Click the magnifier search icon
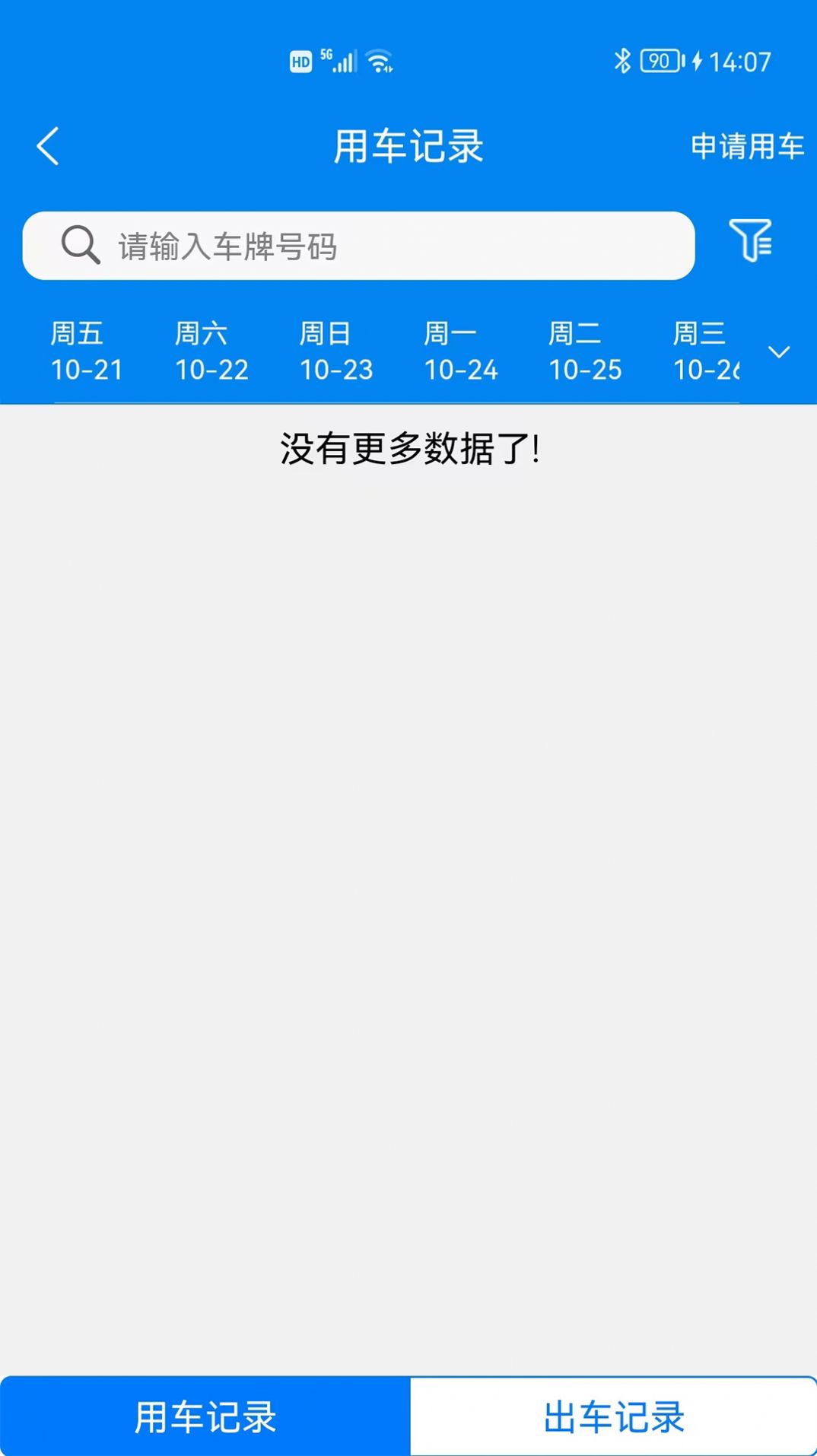The width and height of the screenshot is (817, 1456). (x=78, y=245)
